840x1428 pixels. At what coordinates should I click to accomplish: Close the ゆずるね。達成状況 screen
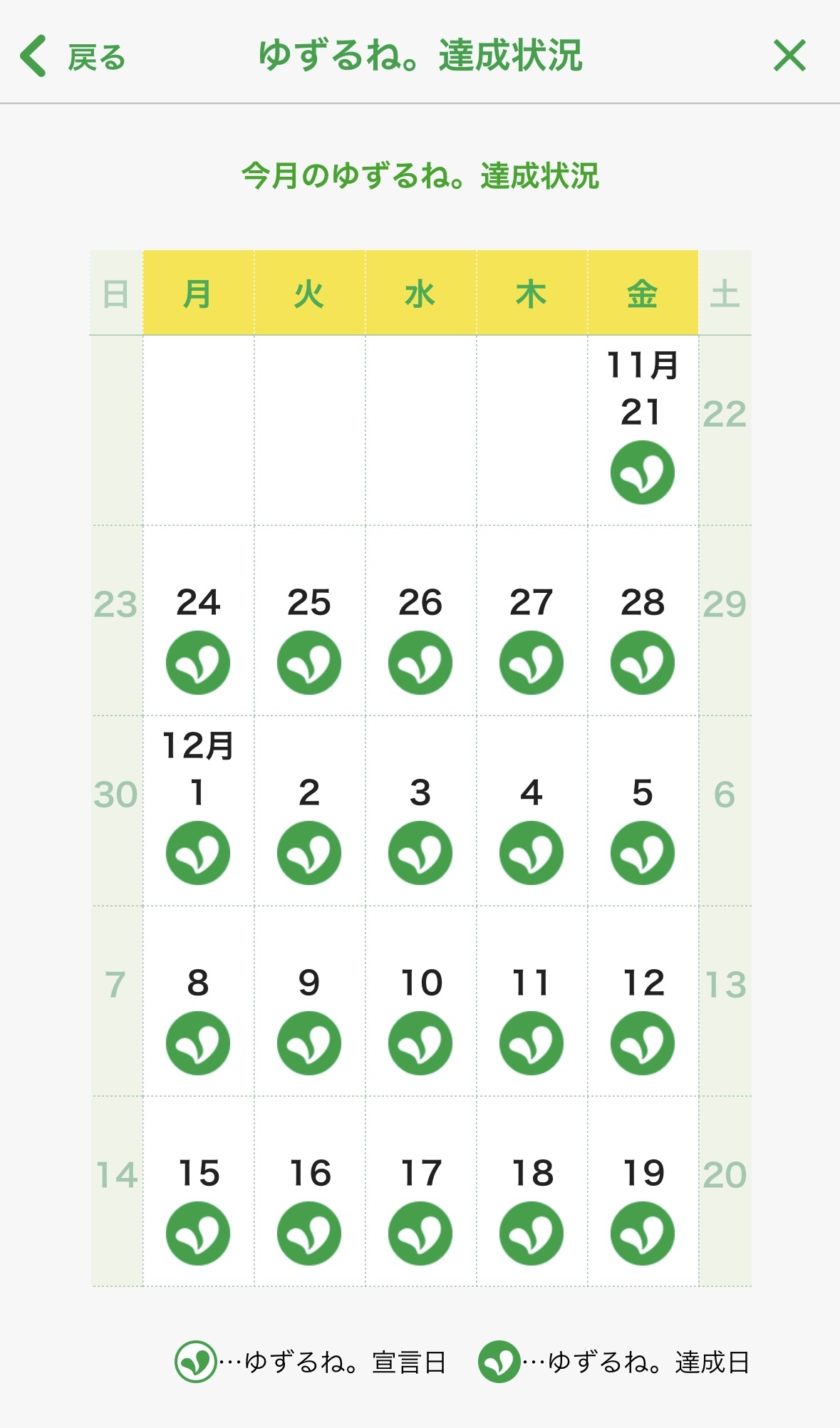tap(789, 56)
